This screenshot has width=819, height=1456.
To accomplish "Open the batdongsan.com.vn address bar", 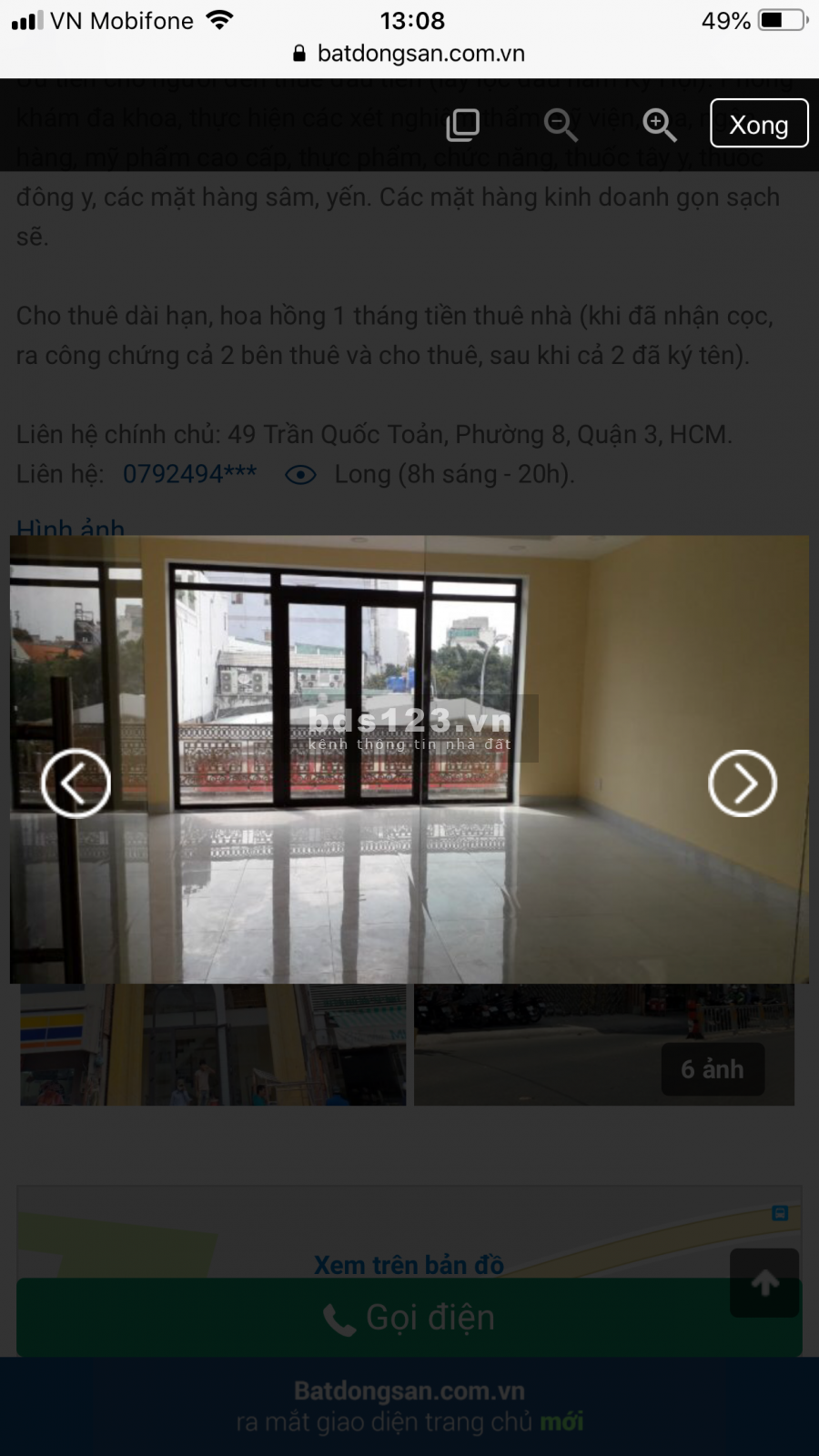I will click(409, 54).
